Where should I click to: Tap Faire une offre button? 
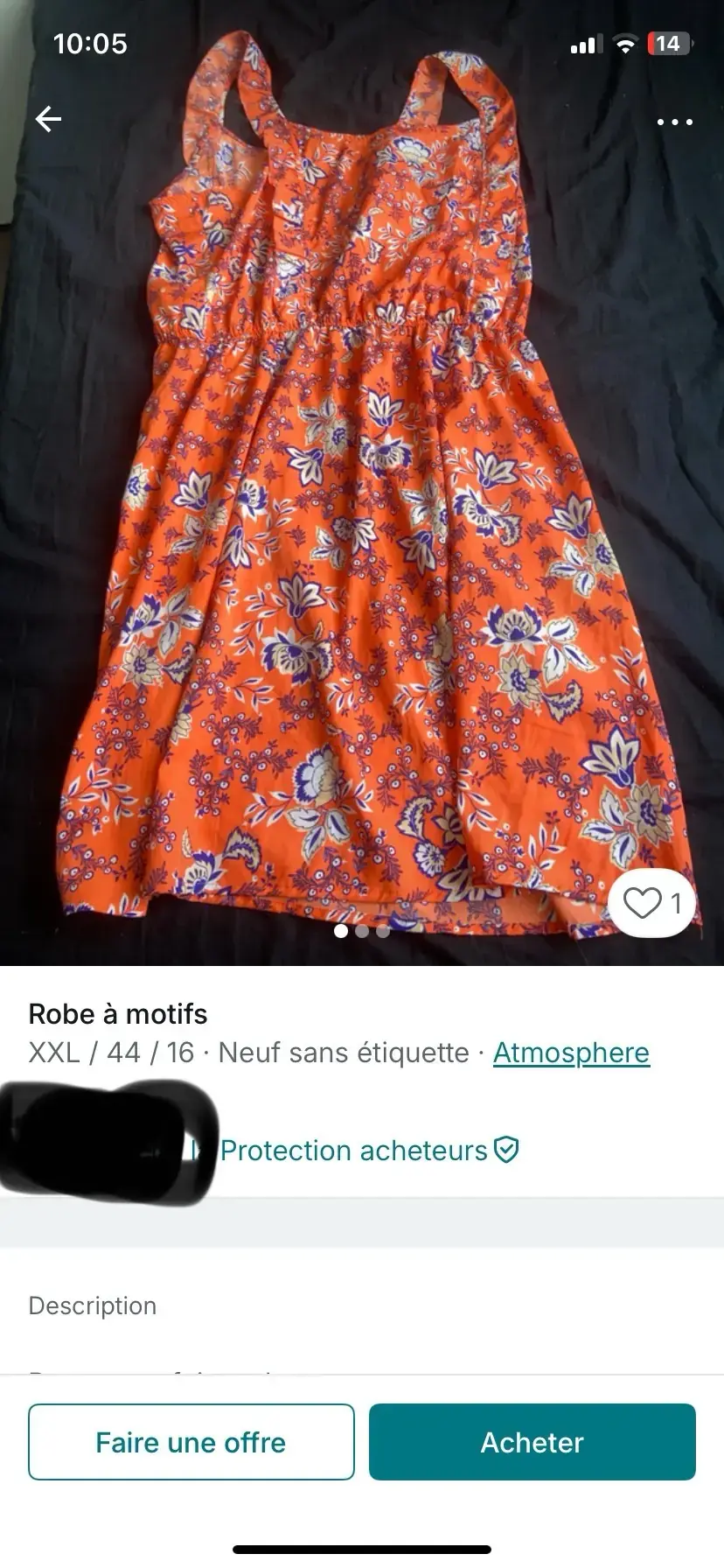coord(191,1442)
